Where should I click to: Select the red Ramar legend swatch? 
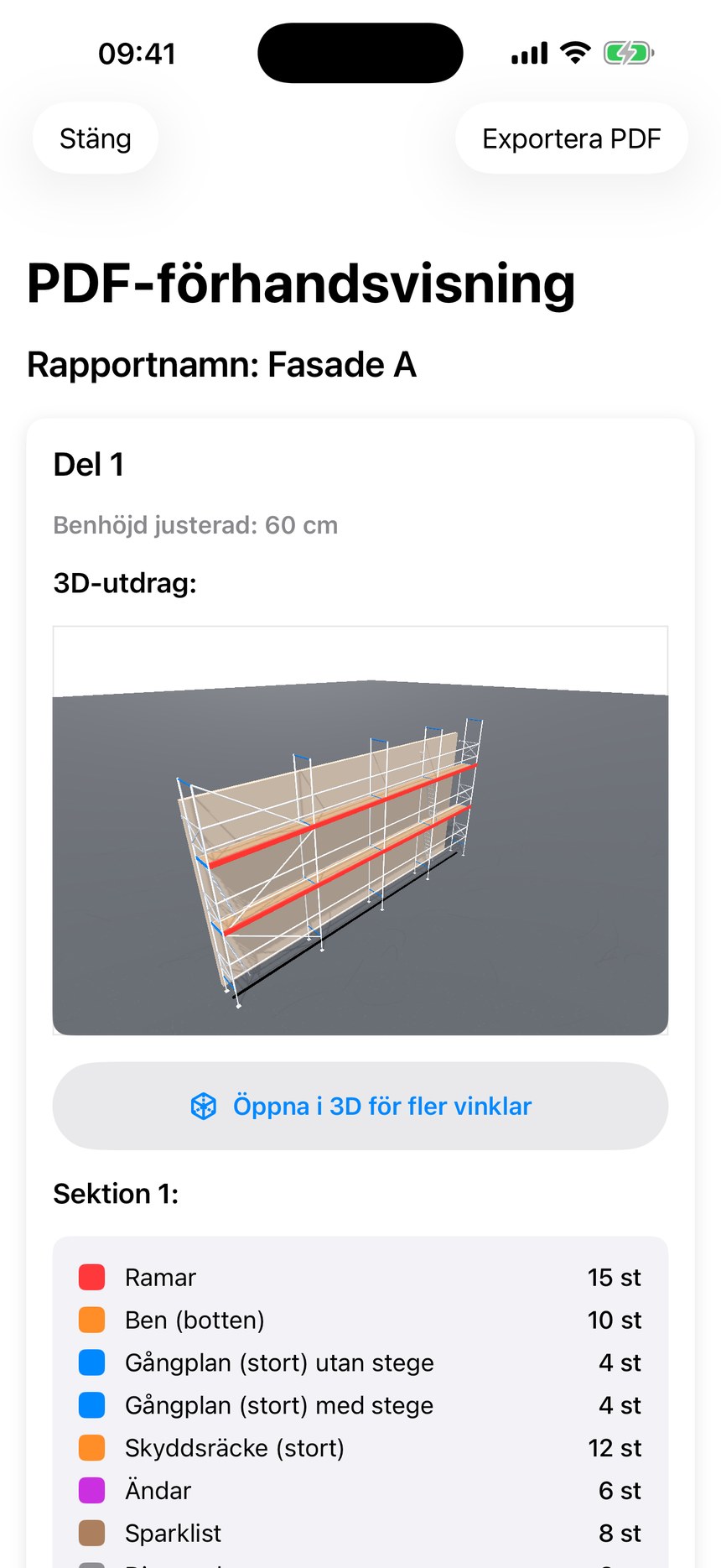coord(92,1277)
